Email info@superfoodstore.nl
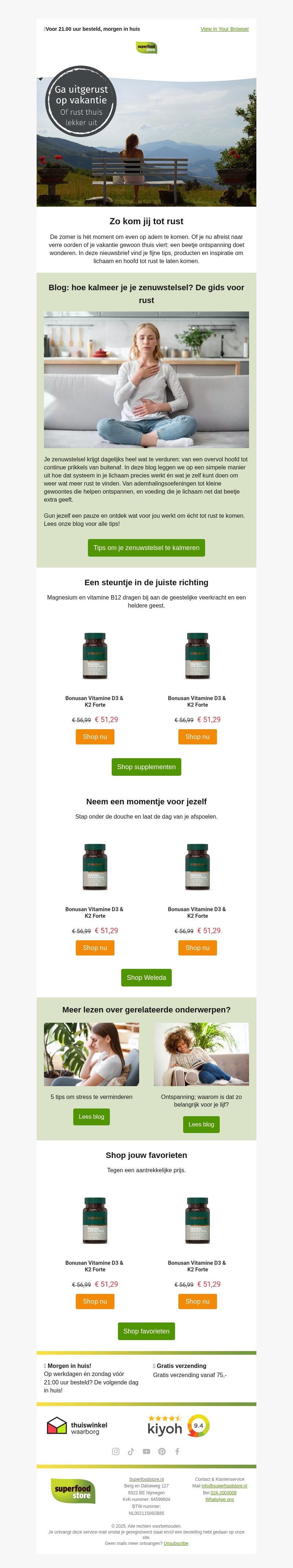Image resolution: width=293 pixels, height=1568 pixels. coord(224,1486)
